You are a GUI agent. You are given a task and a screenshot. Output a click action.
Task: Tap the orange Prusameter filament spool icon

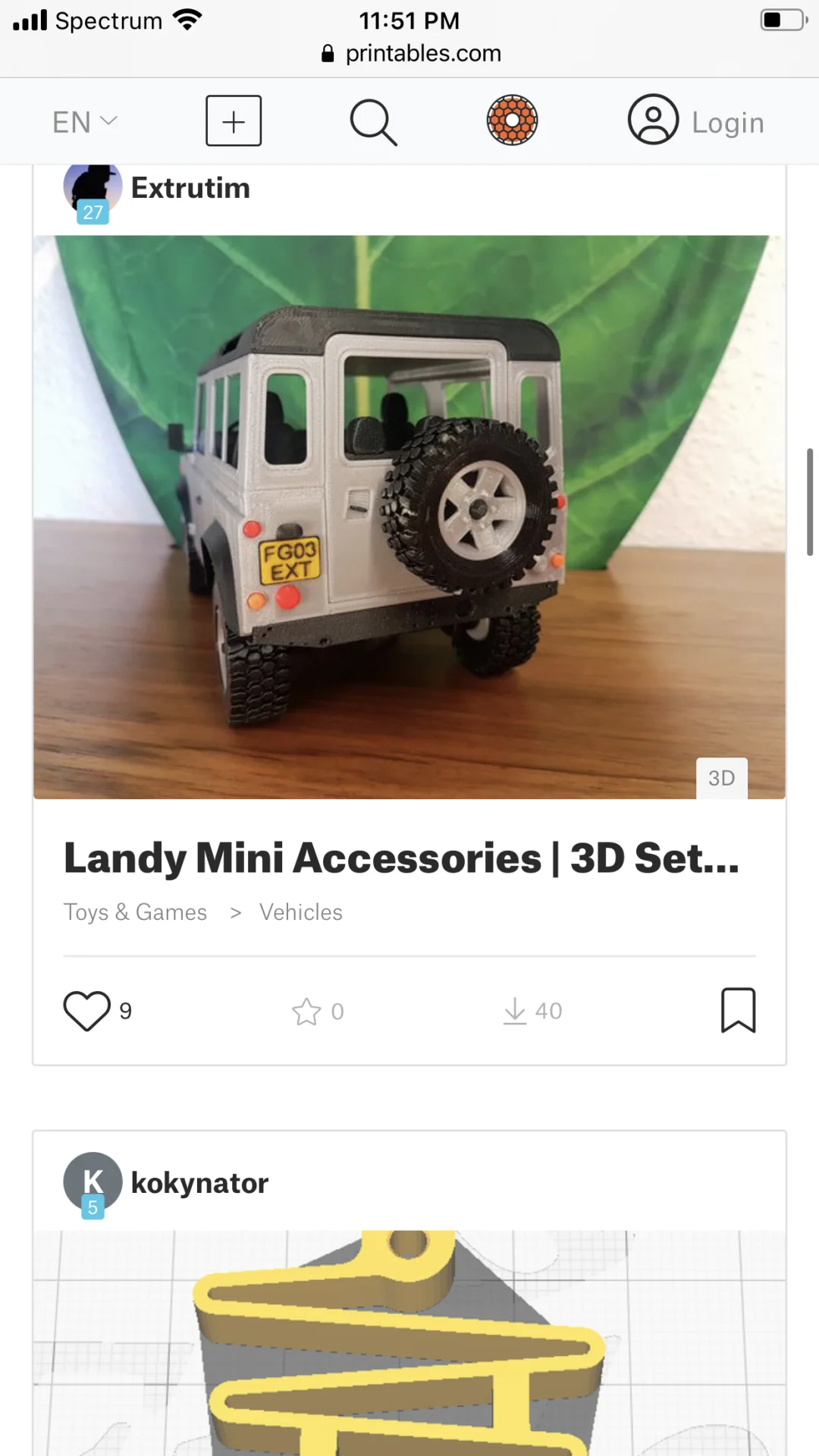(x=512, y=120)
